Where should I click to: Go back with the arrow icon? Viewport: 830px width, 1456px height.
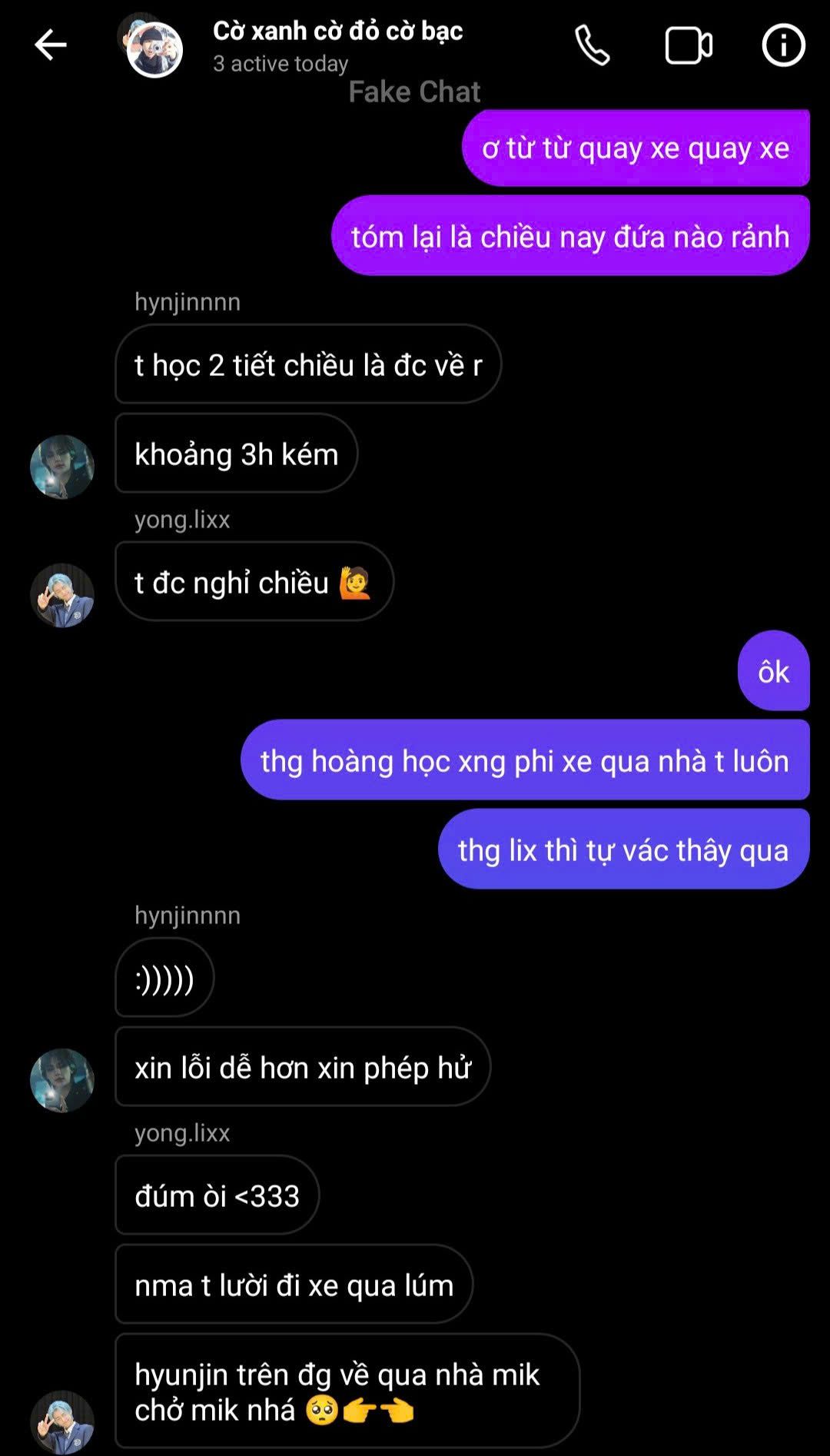tap(51, 45)
